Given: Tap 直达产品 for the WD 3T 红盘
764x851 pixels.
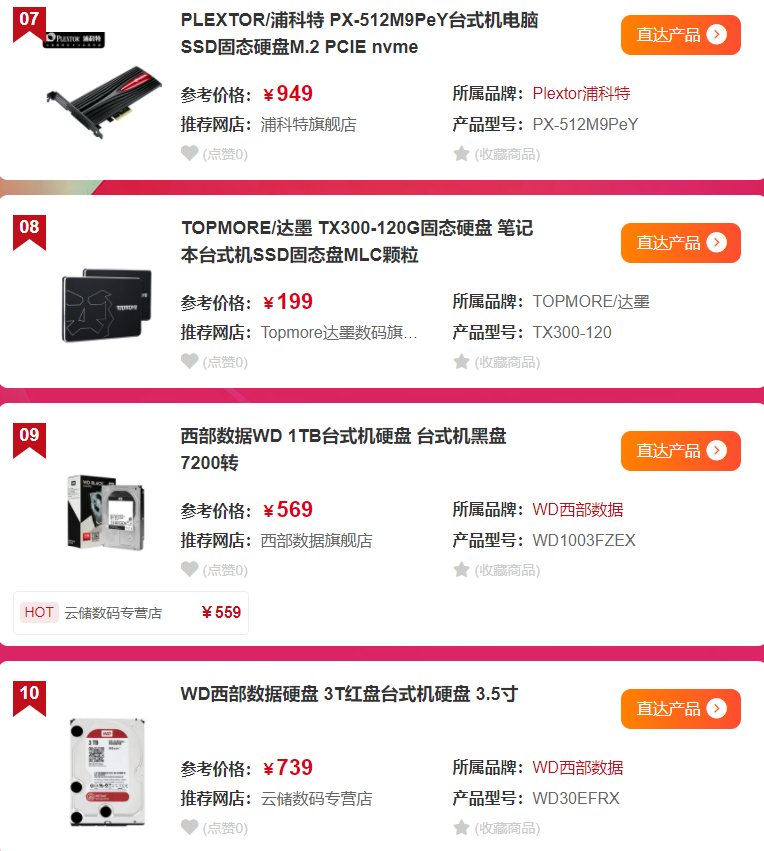Looking at the screenshot, I should (680, 709).
